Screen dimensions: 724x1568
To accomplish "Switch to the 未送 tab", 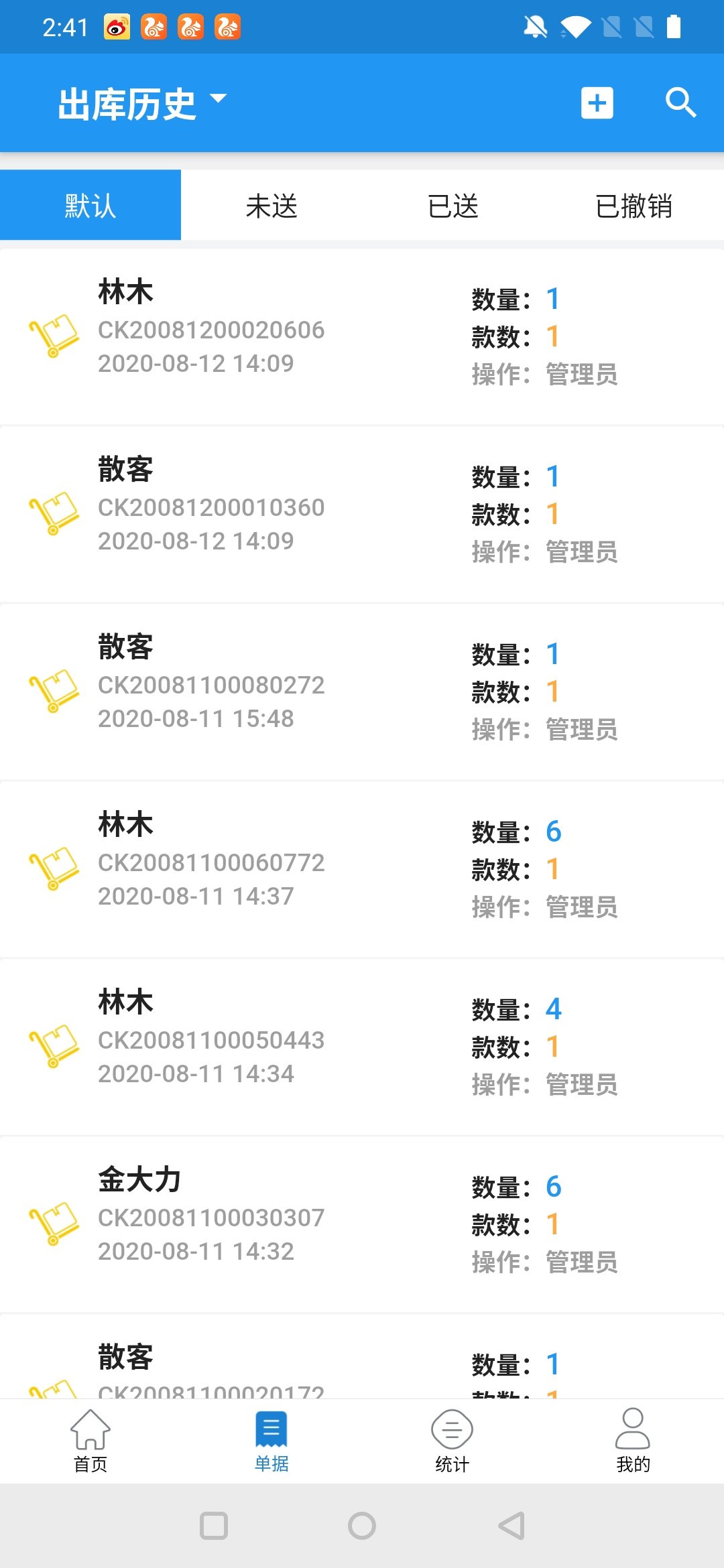I will [x=271, y=205].
